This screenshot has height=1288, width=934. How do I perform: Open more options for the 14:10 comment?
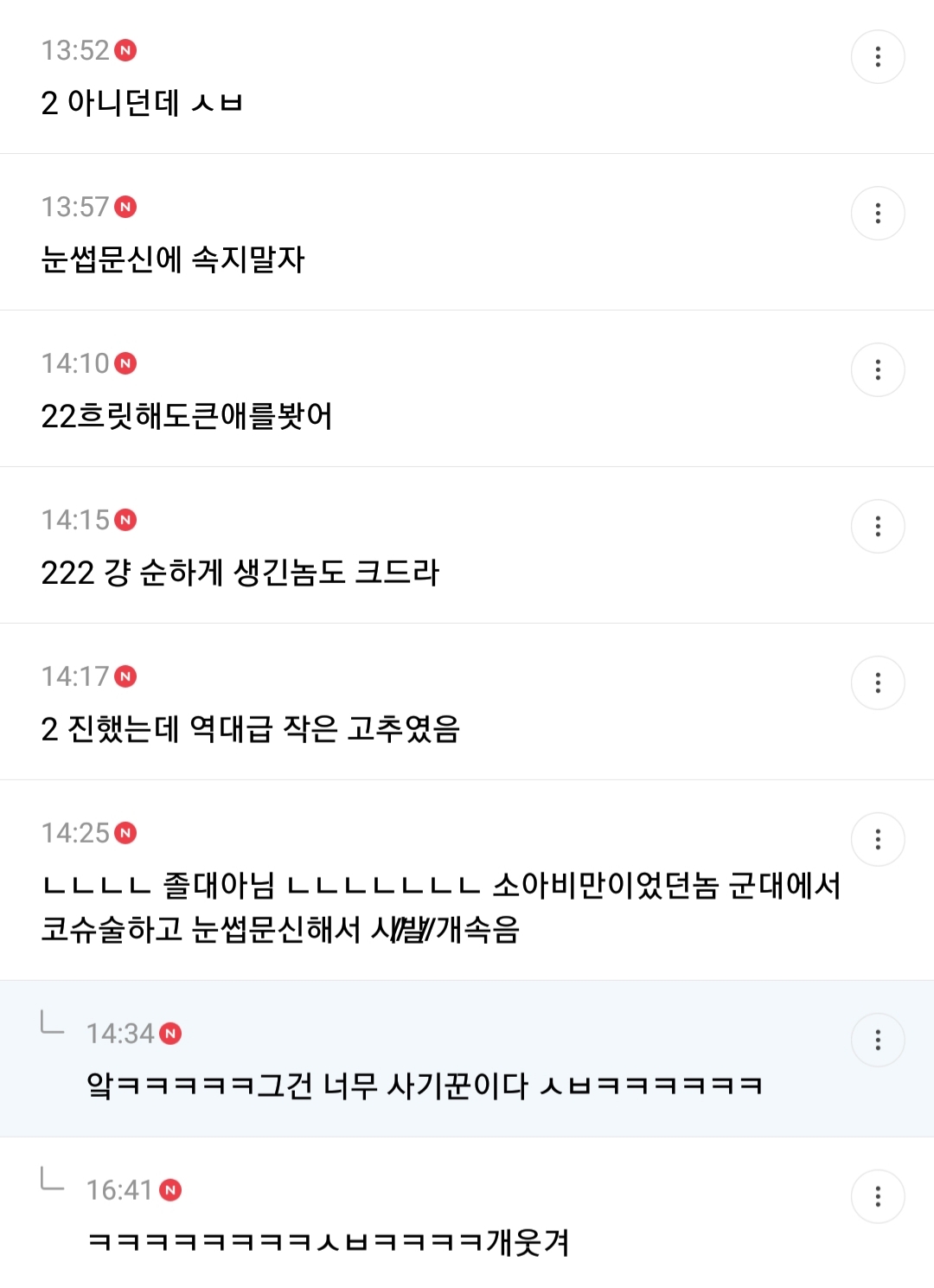tap(878, 370)
